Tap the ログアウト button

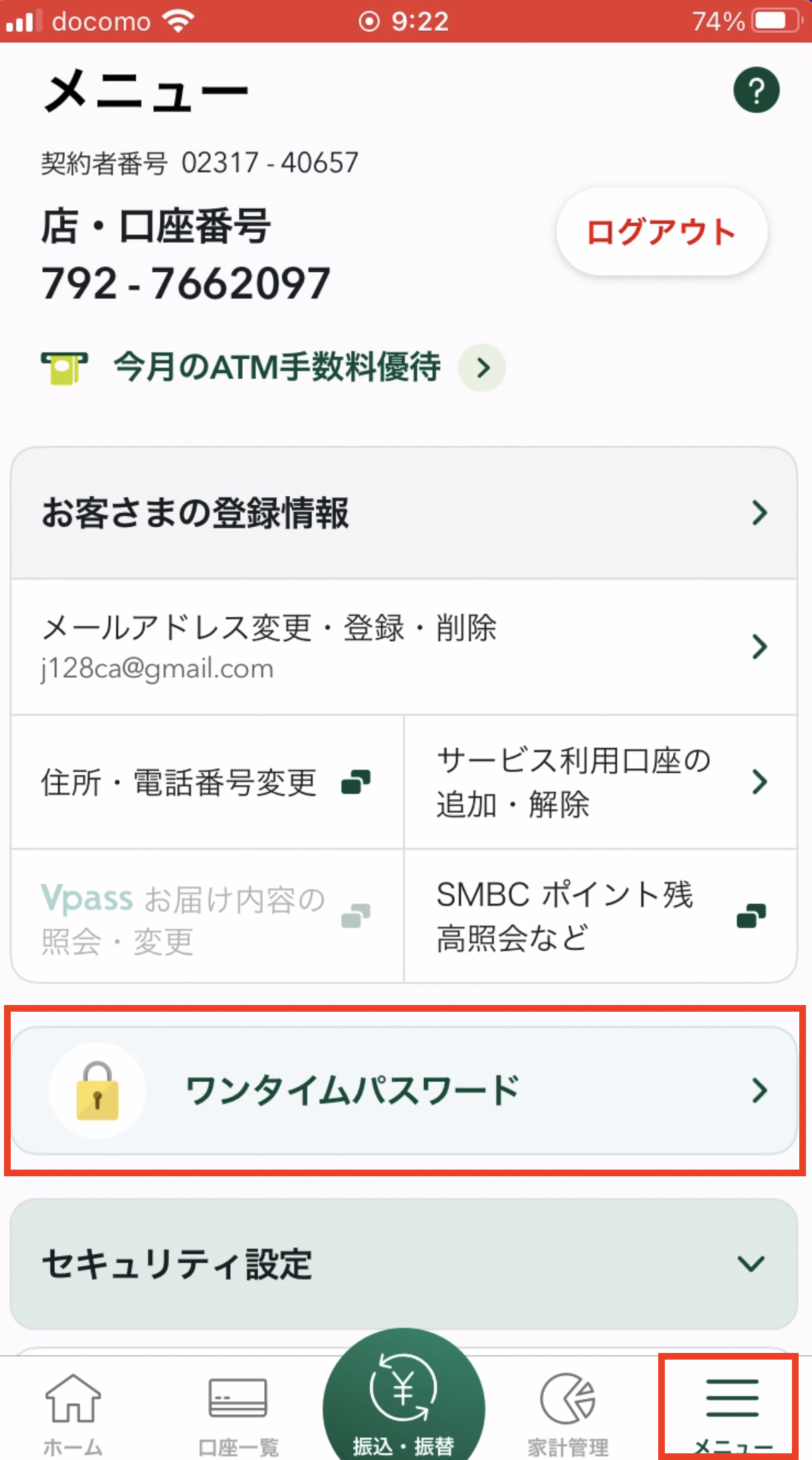(x=662, y=232)
